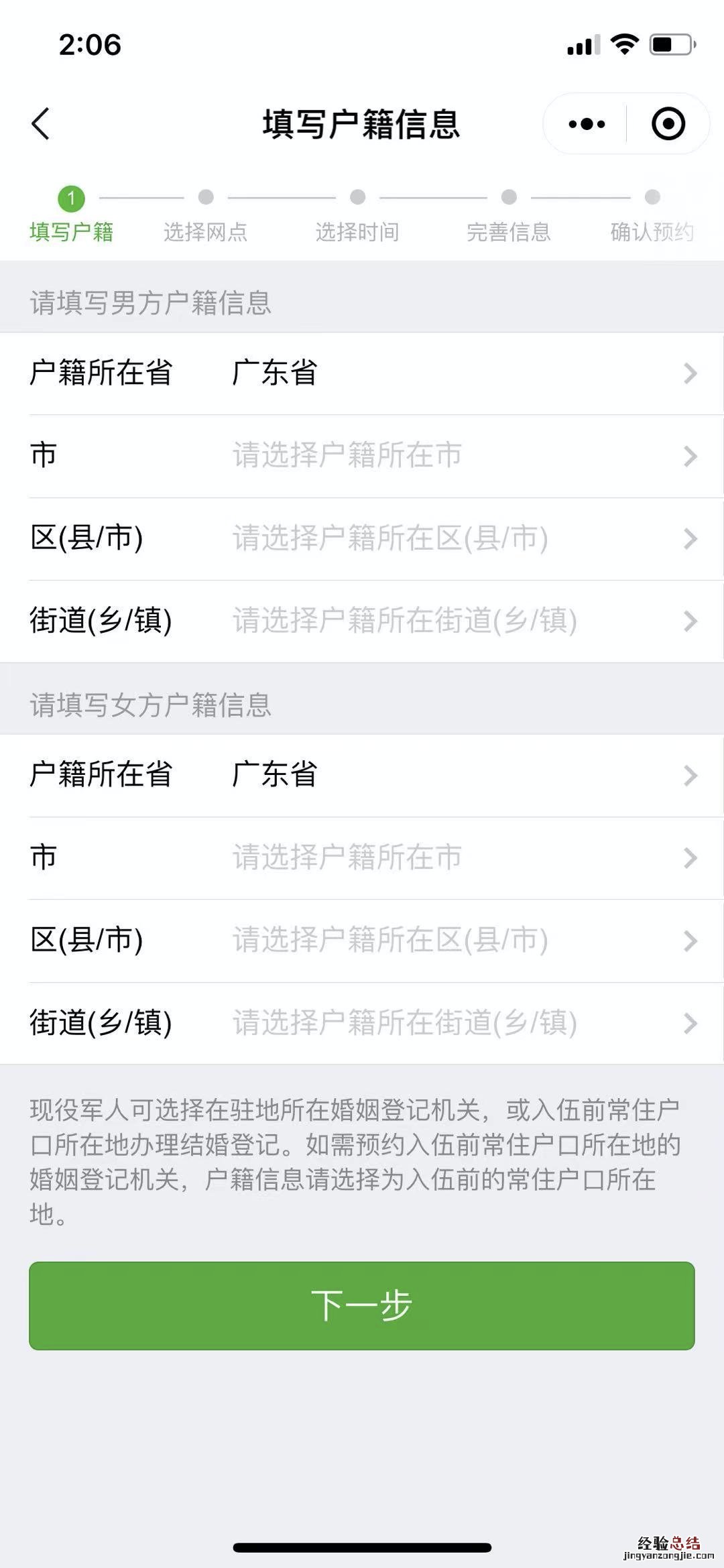Image resolution: width=724 pixels, height=1568 pixels.
Task: Tap the green 下一步 button
Action: click(x=362, y=1306)
